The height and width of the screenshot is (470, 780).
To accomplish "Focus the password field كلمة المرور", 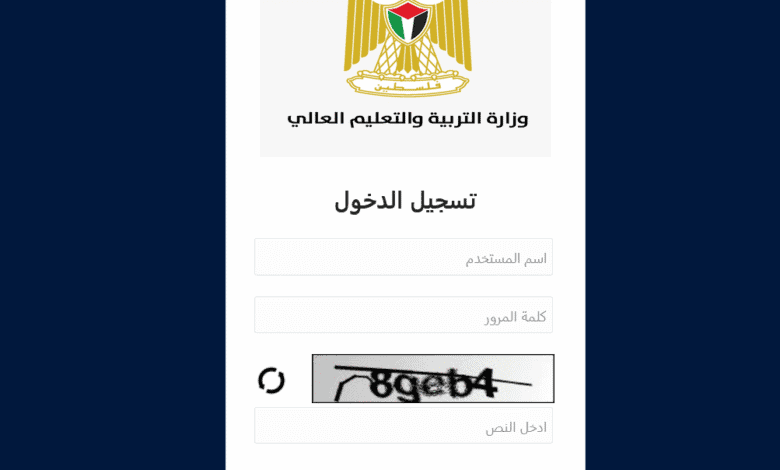I will pyautogui.click(x=403, y=315).
